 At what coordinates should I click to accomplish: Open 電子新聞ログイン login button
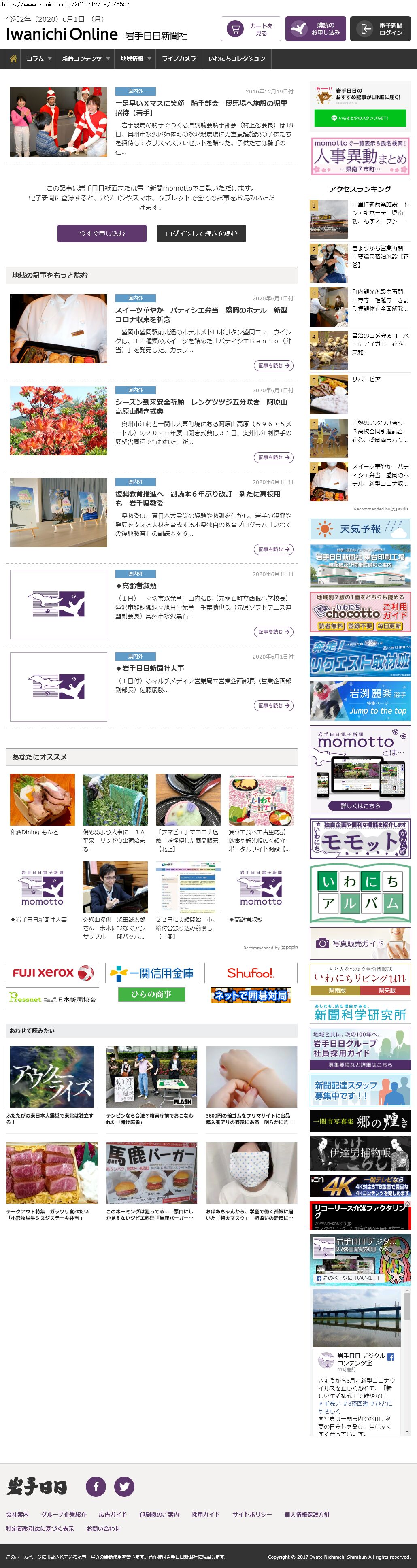click(x=380, y=29)
